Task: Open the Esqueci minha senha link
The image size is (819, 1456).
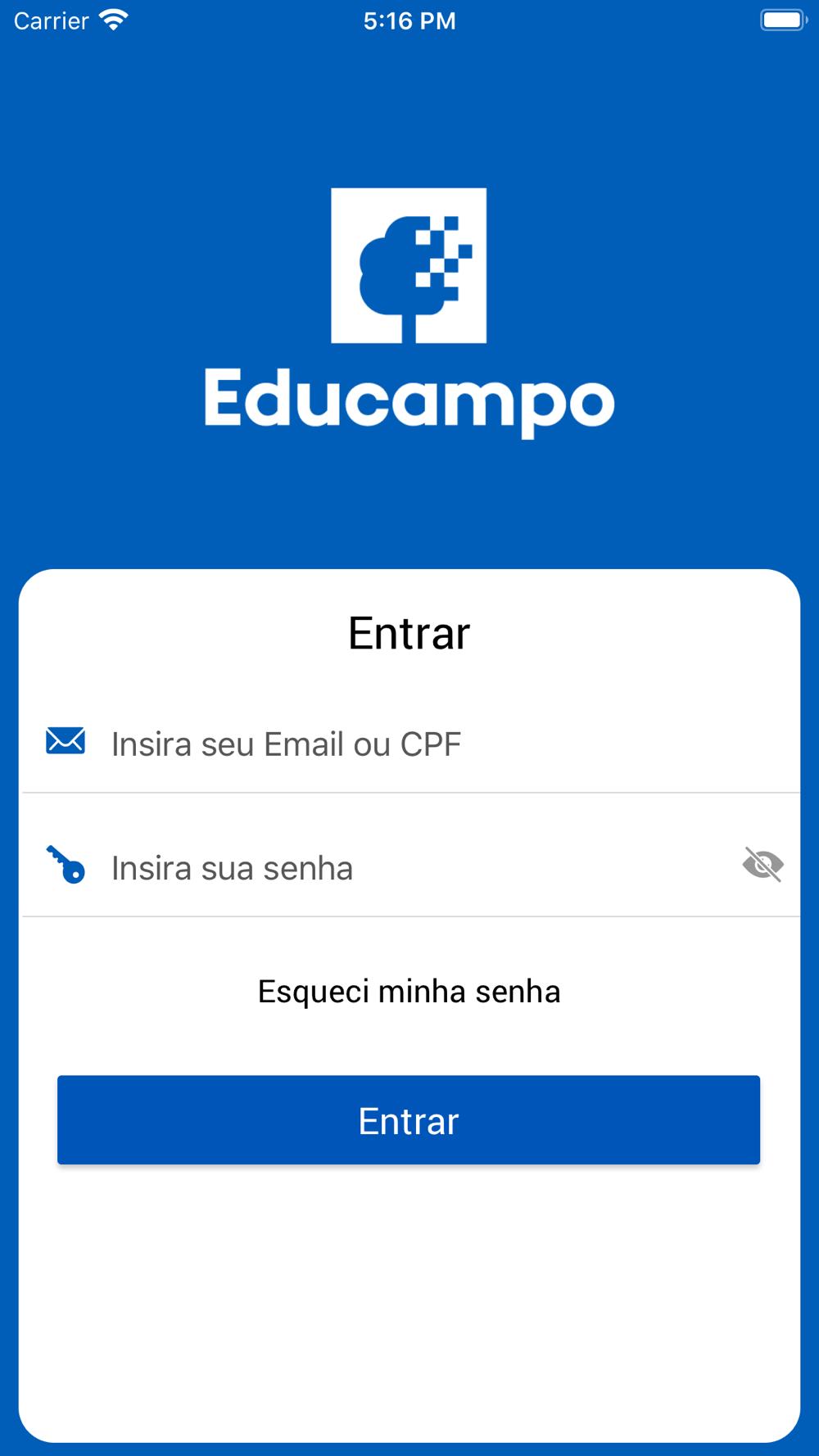Action: click(x=409, y=991)
